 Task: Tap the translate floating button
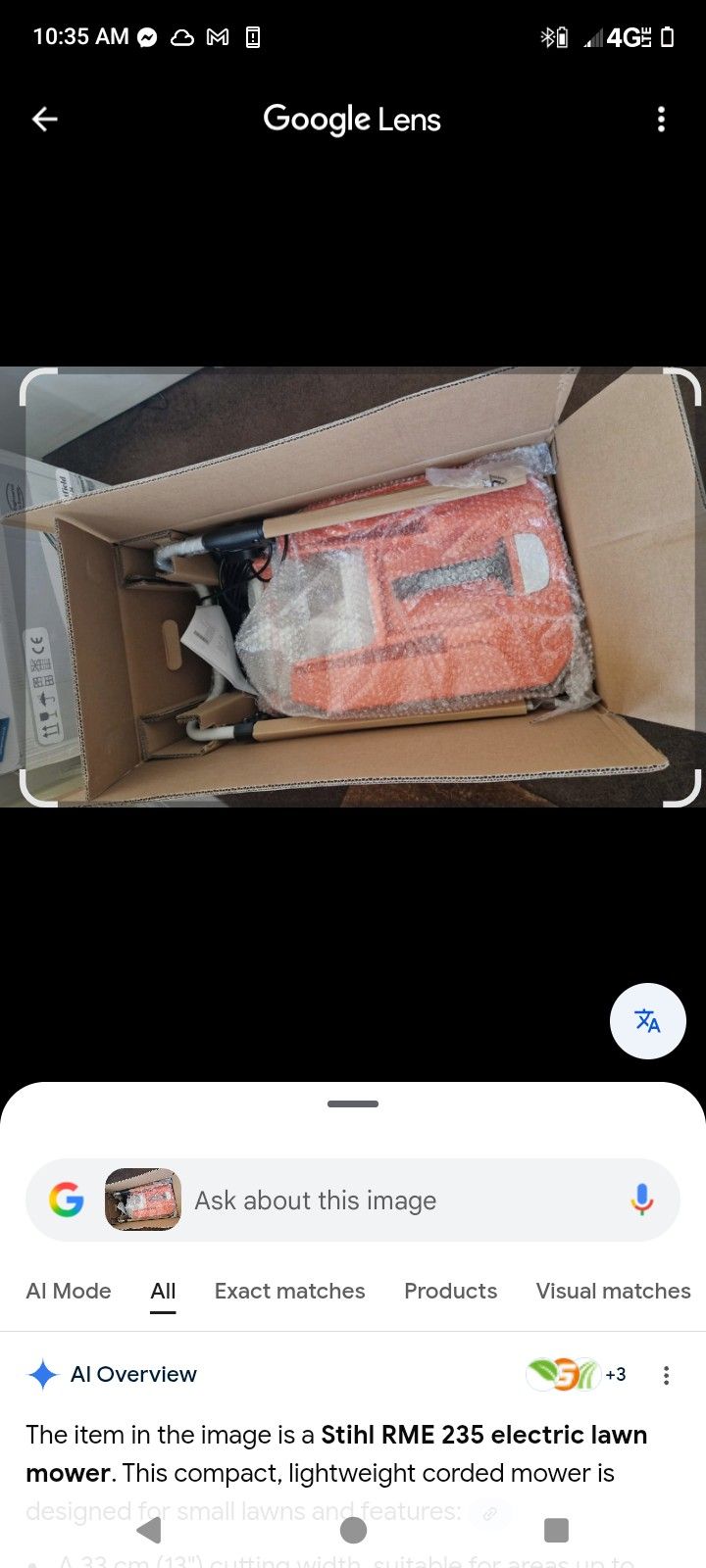(x=647, y=1021)
